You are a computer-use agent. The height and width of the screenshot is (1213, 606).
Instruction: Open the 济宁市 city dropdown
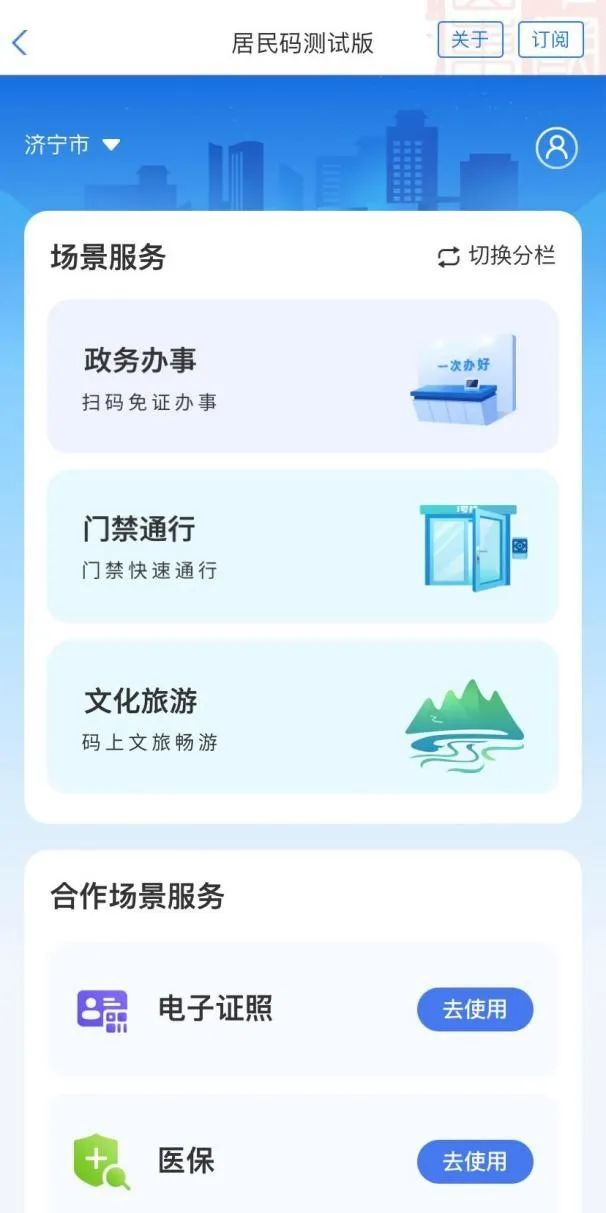click(72, 145)
